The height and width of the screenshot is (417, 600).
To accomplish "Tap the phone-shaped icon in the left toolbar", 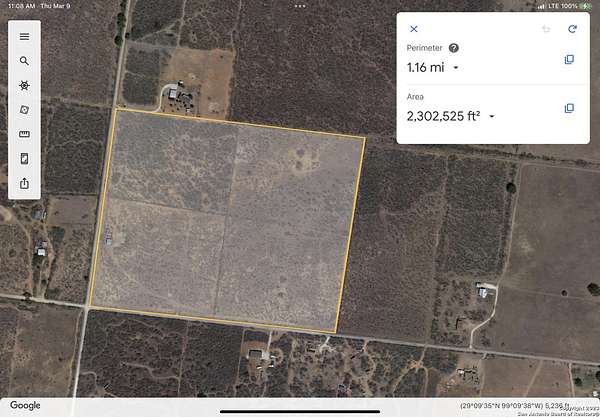I will click(24, 159).
